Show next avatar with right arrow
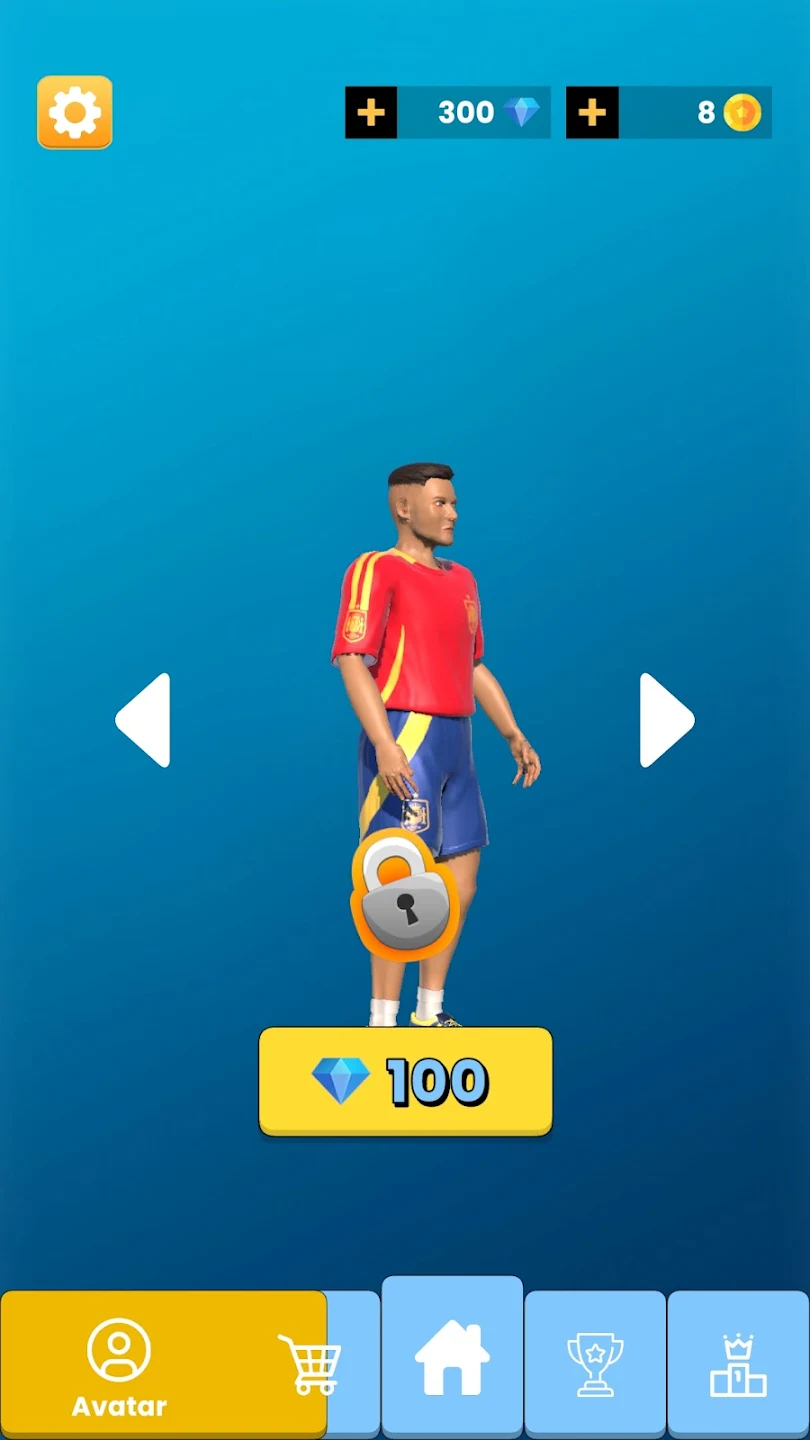Viewport: 810px width, 1440px height. (666, 720)
